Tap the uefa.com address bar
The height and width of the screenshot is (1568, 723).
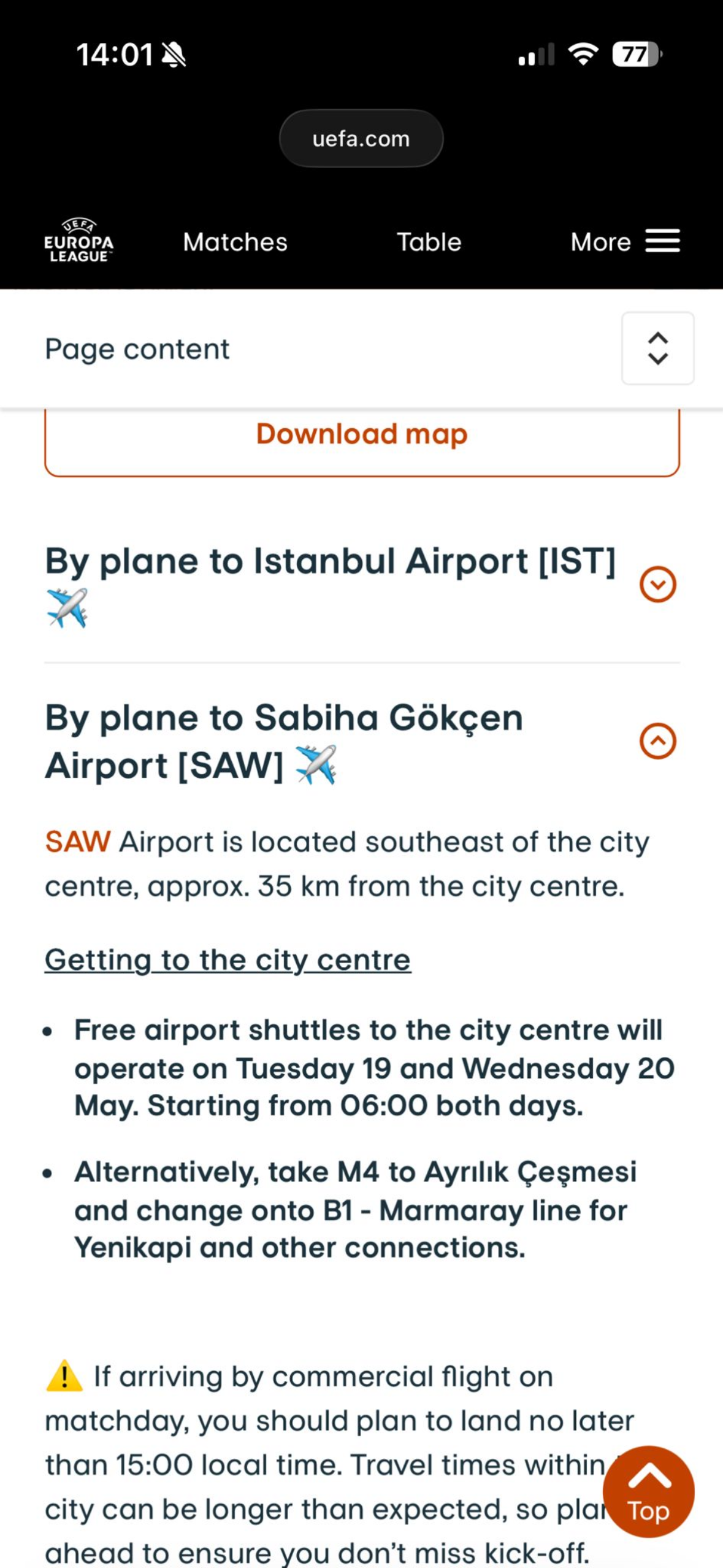point(361,139)
